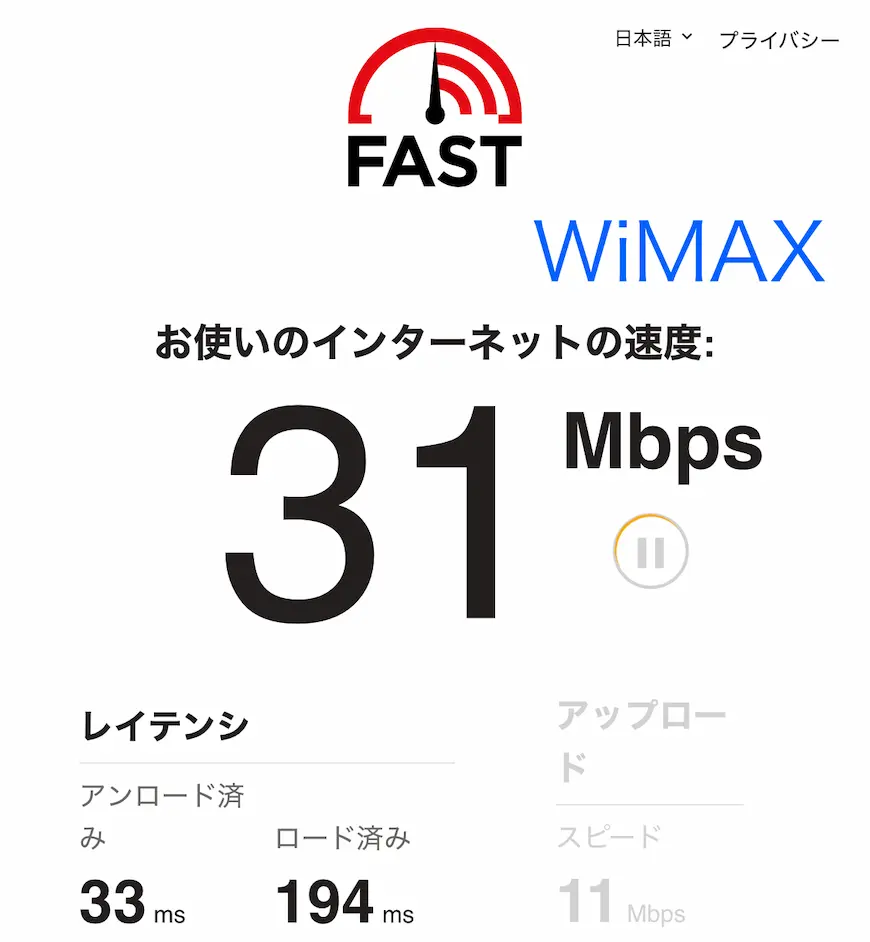Viewport: 870px width, 942px height.
Task: Click the circular pause icon next to Mbps
Action: click(x=651, y=548)
